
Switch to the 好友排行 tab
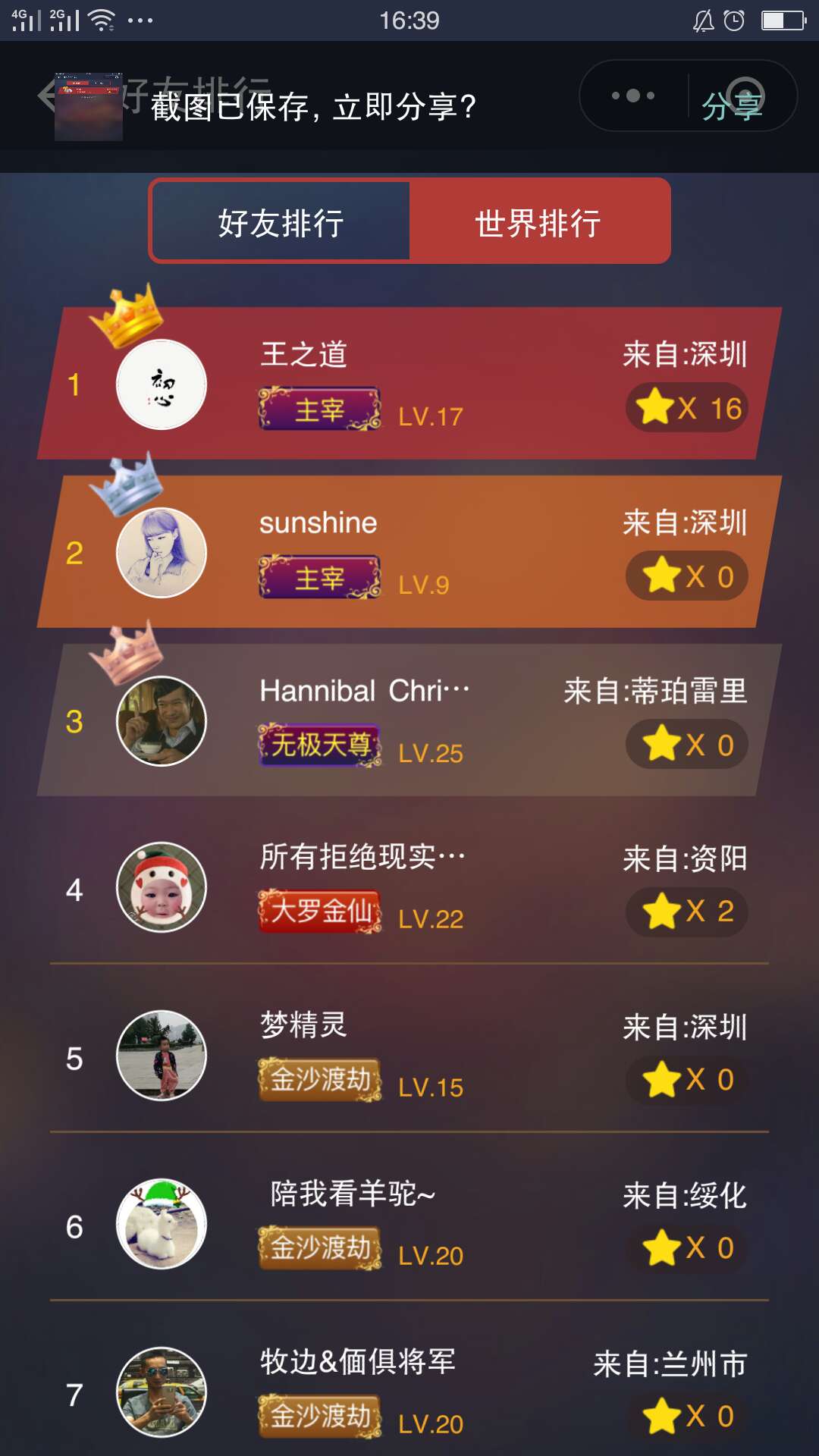281,222
